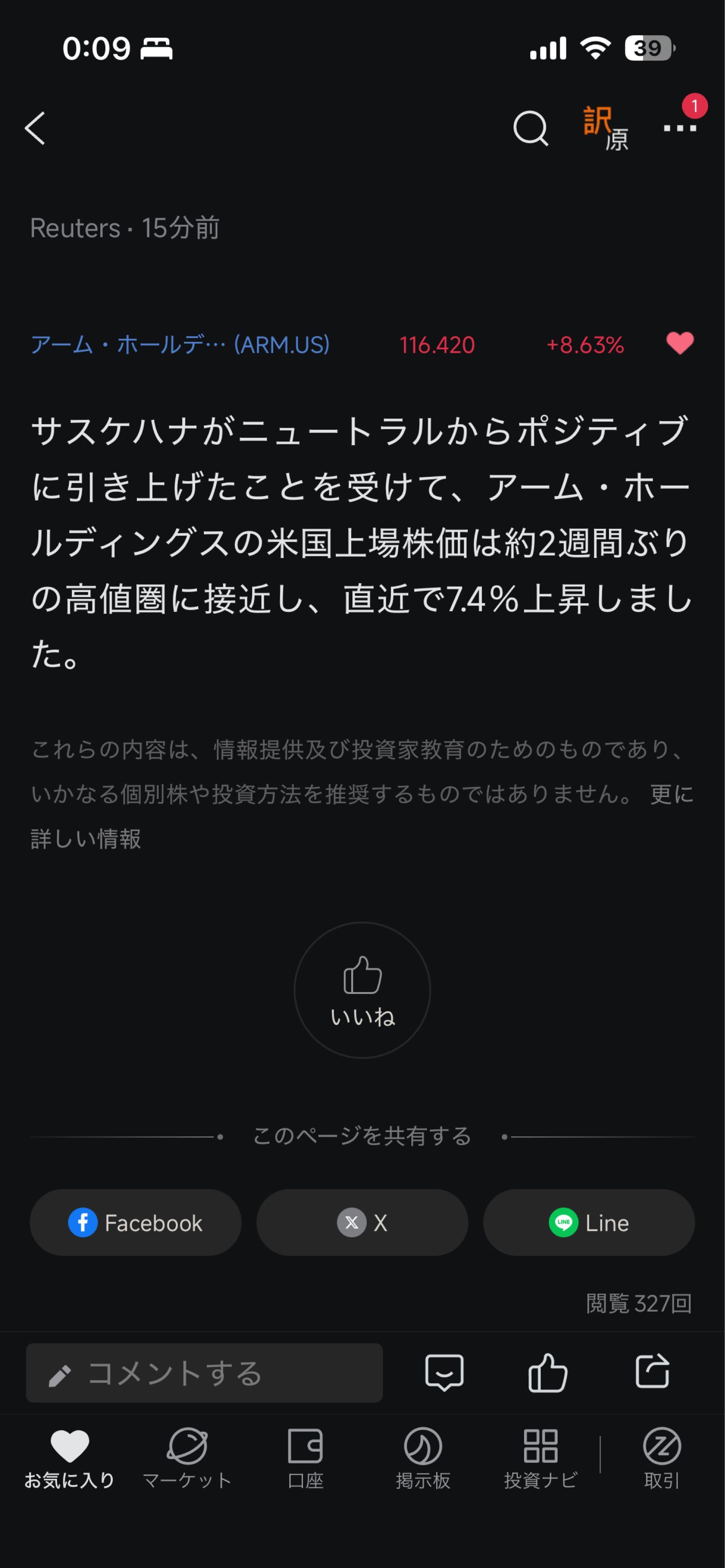Share the page to Facebook
Image resolution: width=725 pixels, height=1568 pixels.
tap(135, 1223)
